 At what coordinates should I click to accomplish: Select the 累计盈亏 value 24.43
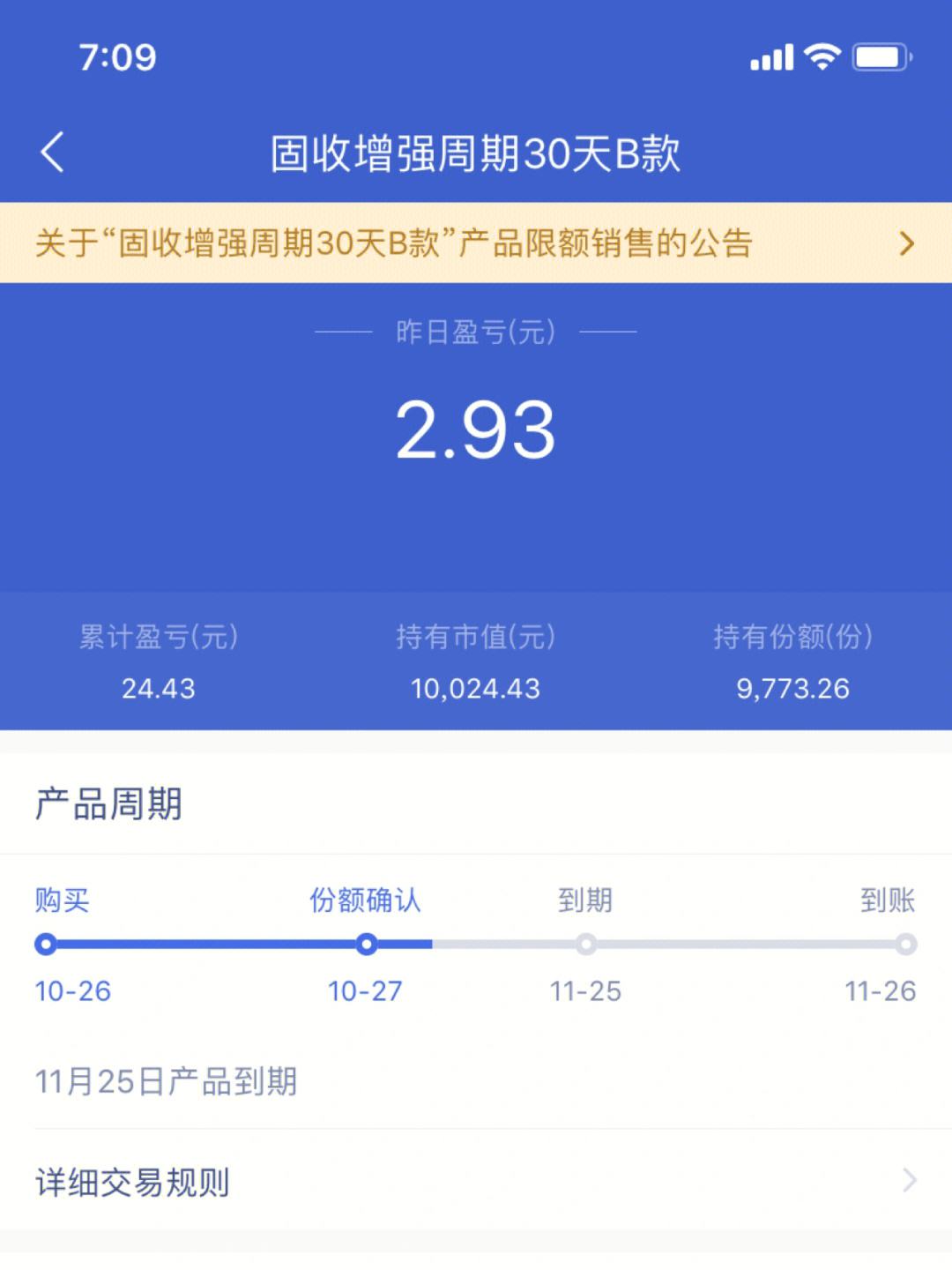coord(160,689)
